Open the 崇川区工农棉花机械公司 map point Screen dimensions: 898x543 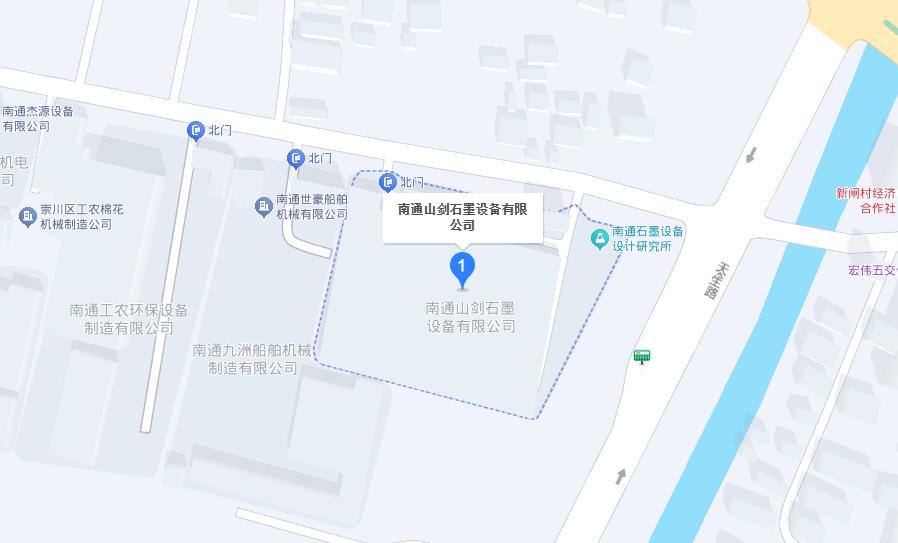(27, 216)
